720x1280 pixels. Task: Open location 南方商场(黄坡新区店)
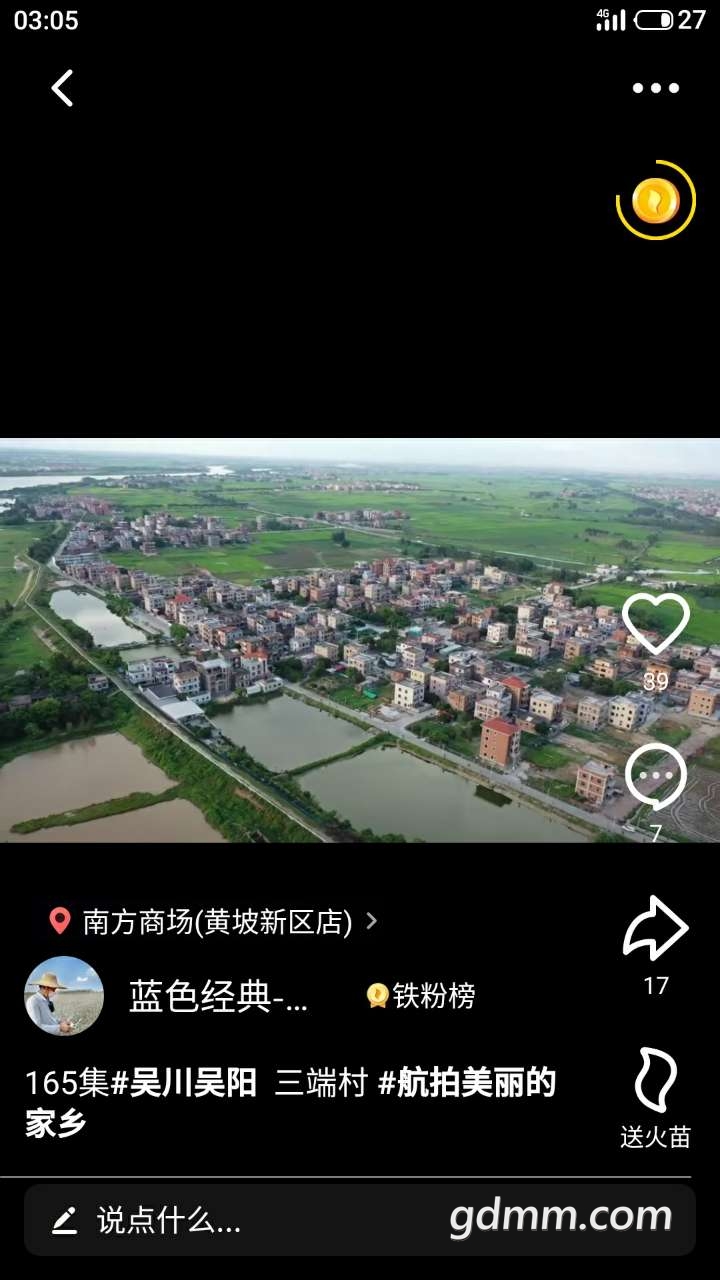tap(217, 921)
